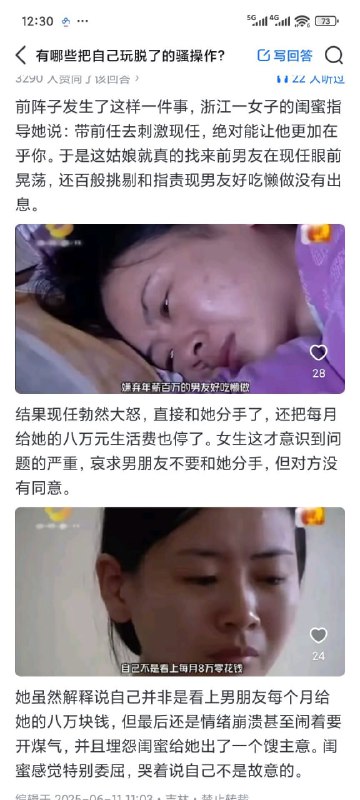Go back using the top-left arrow
Viewport: 360px width, 800px height.
click(x=20, y=55)
